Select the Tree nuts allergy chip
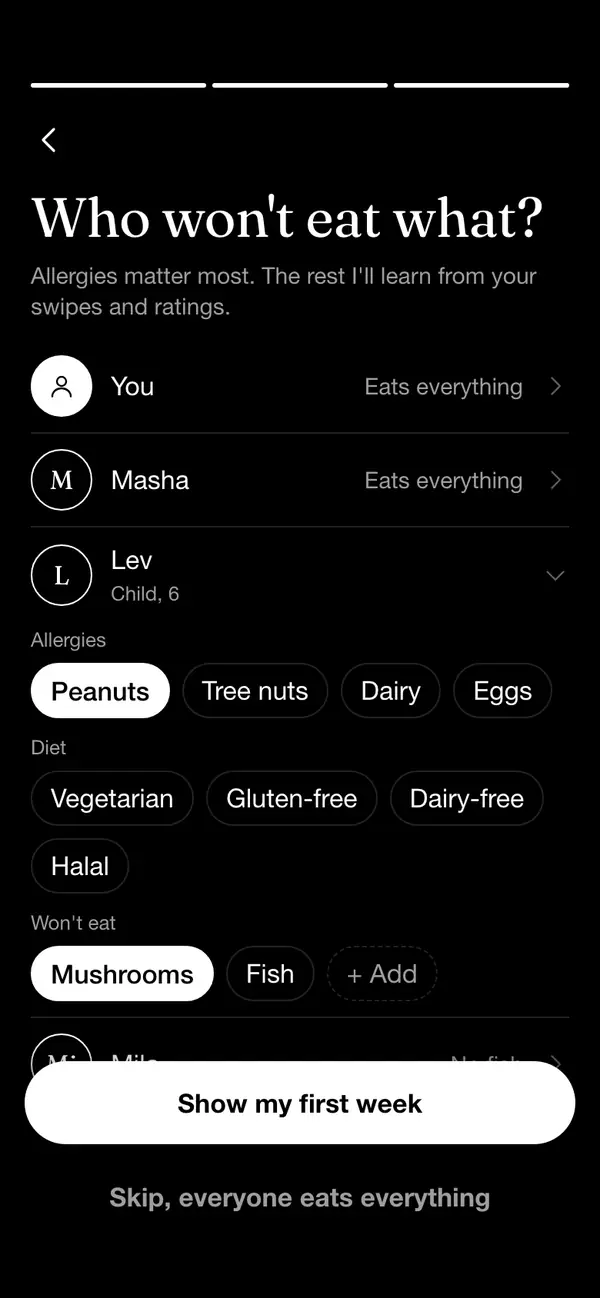Screen dimensions: 600x1298 pyautogui.click(x=255, y=691)
